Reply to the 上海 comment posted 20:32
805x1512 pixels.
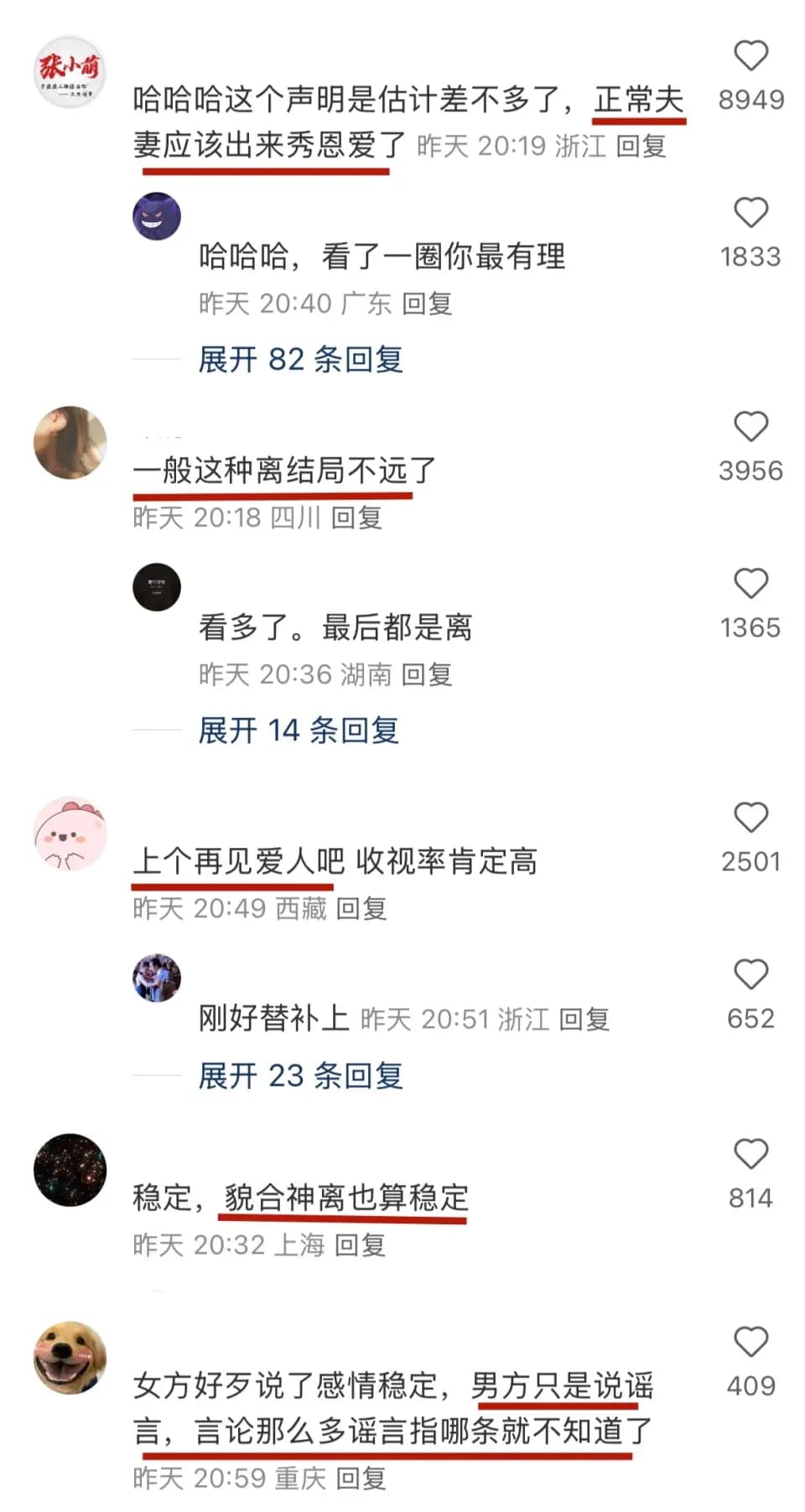tap(360, 1245)
